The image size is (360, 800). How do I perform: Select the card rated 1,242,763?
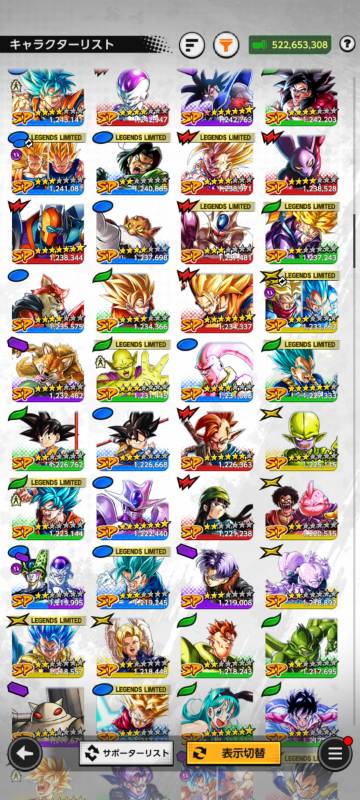(217, 97)
